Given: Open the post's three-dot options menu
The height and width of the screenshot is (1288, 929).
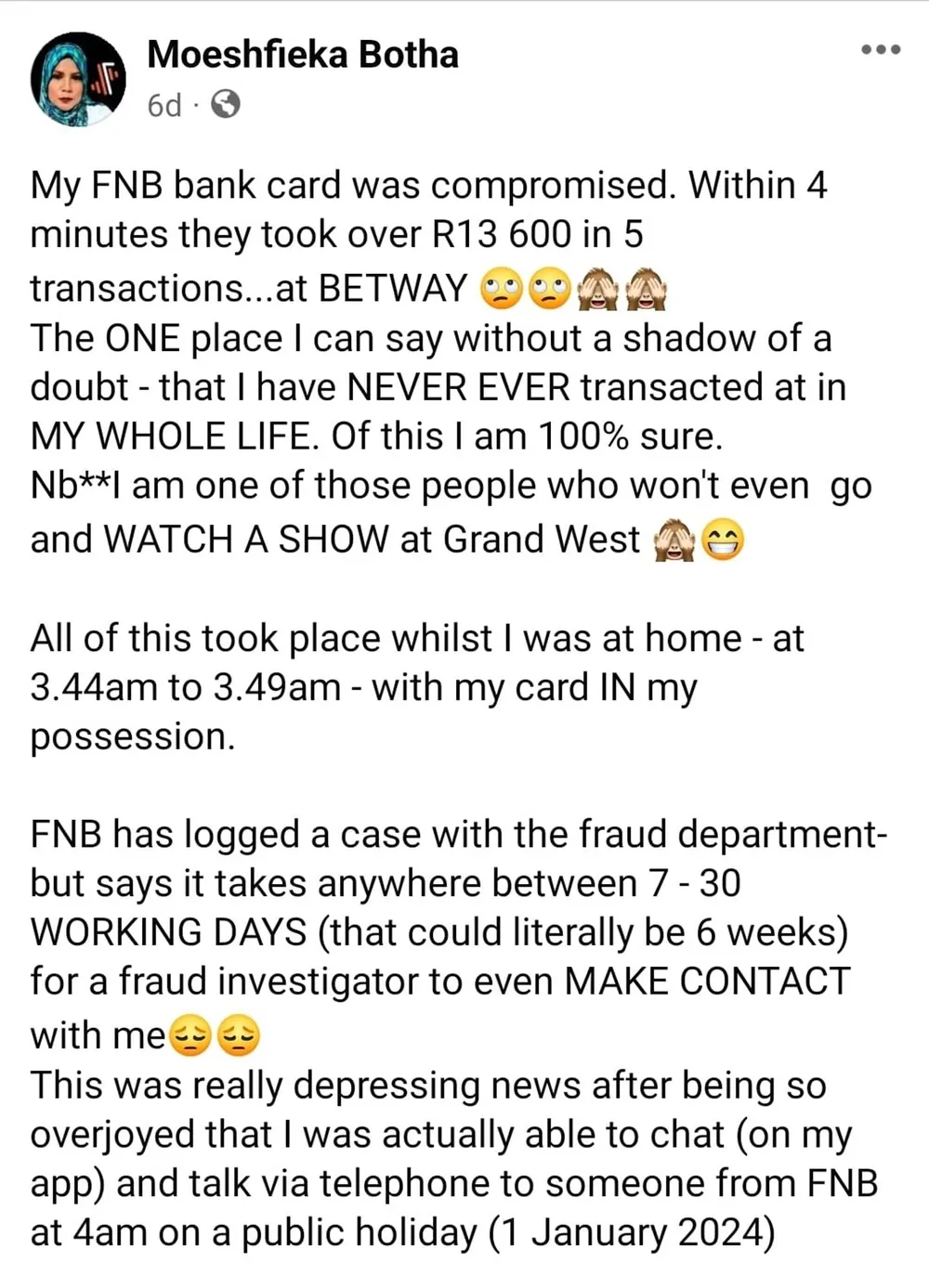Looking at the screenshot, I should pos(880,50).
